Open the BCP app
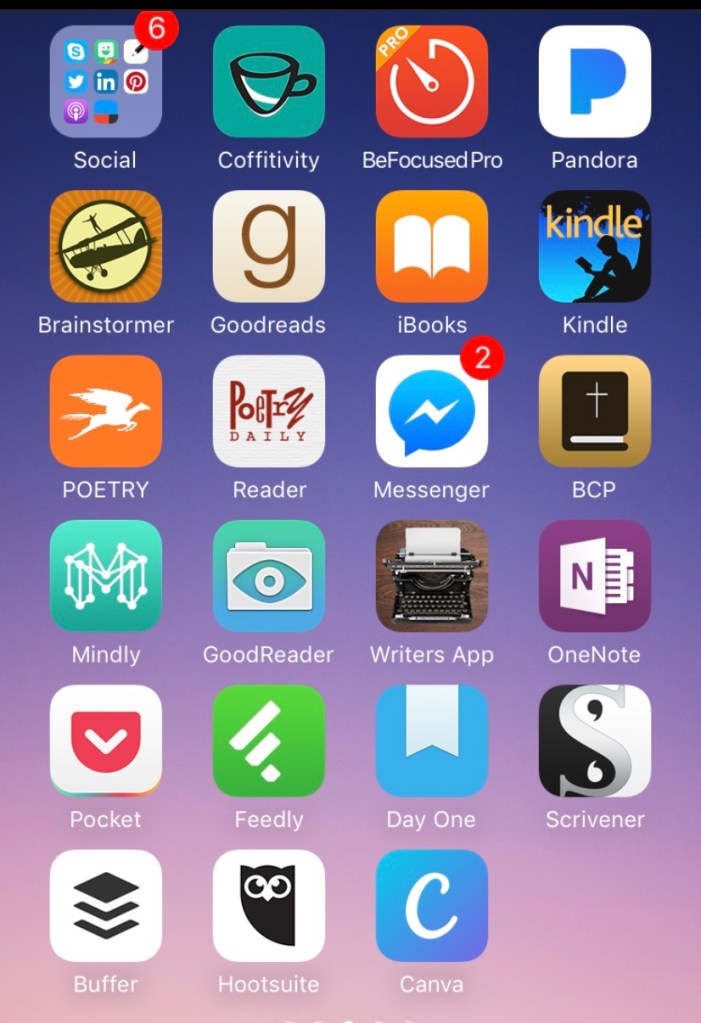Screen dimensions: 701x1023 coord(595,412)
